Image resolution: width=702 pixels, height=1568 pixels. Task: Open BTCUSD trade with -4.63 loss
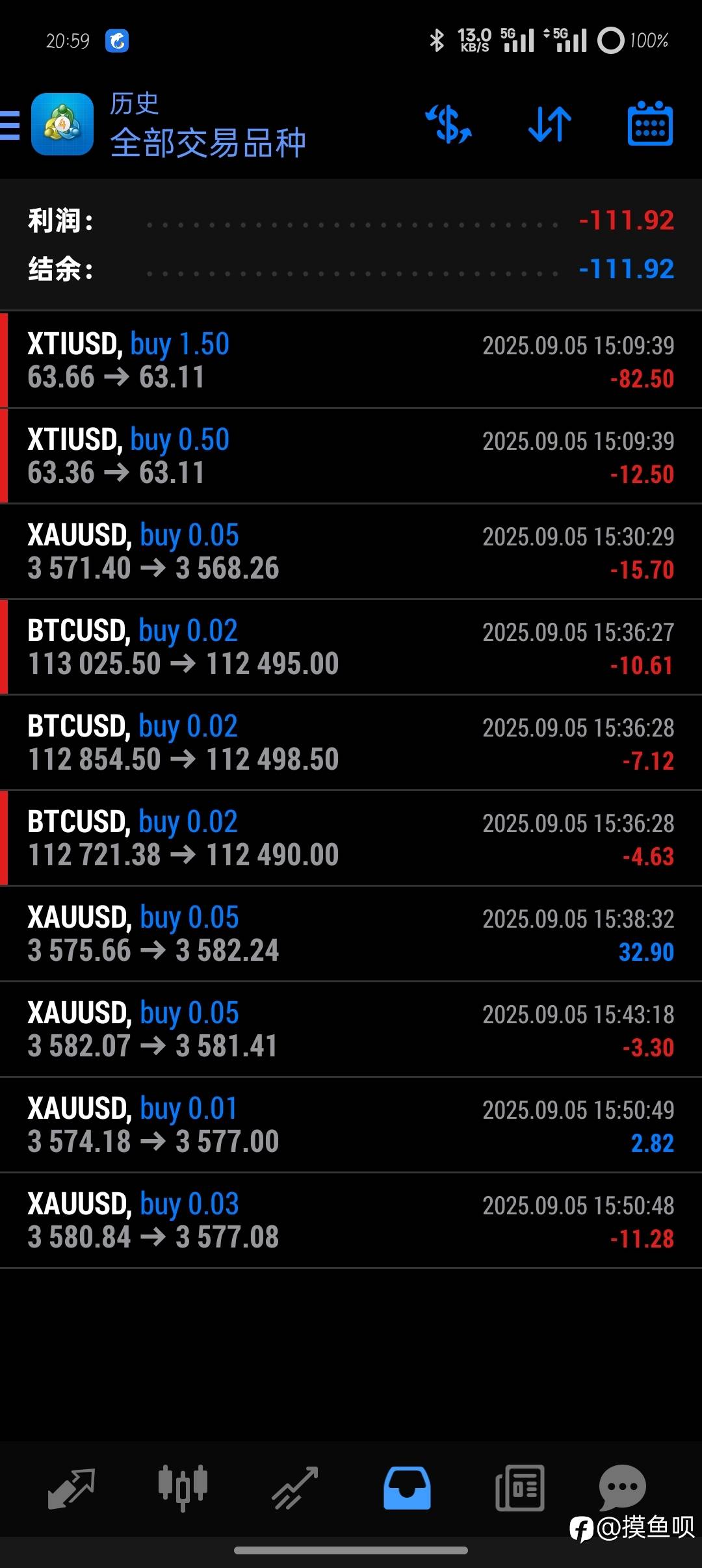[351, 838]
